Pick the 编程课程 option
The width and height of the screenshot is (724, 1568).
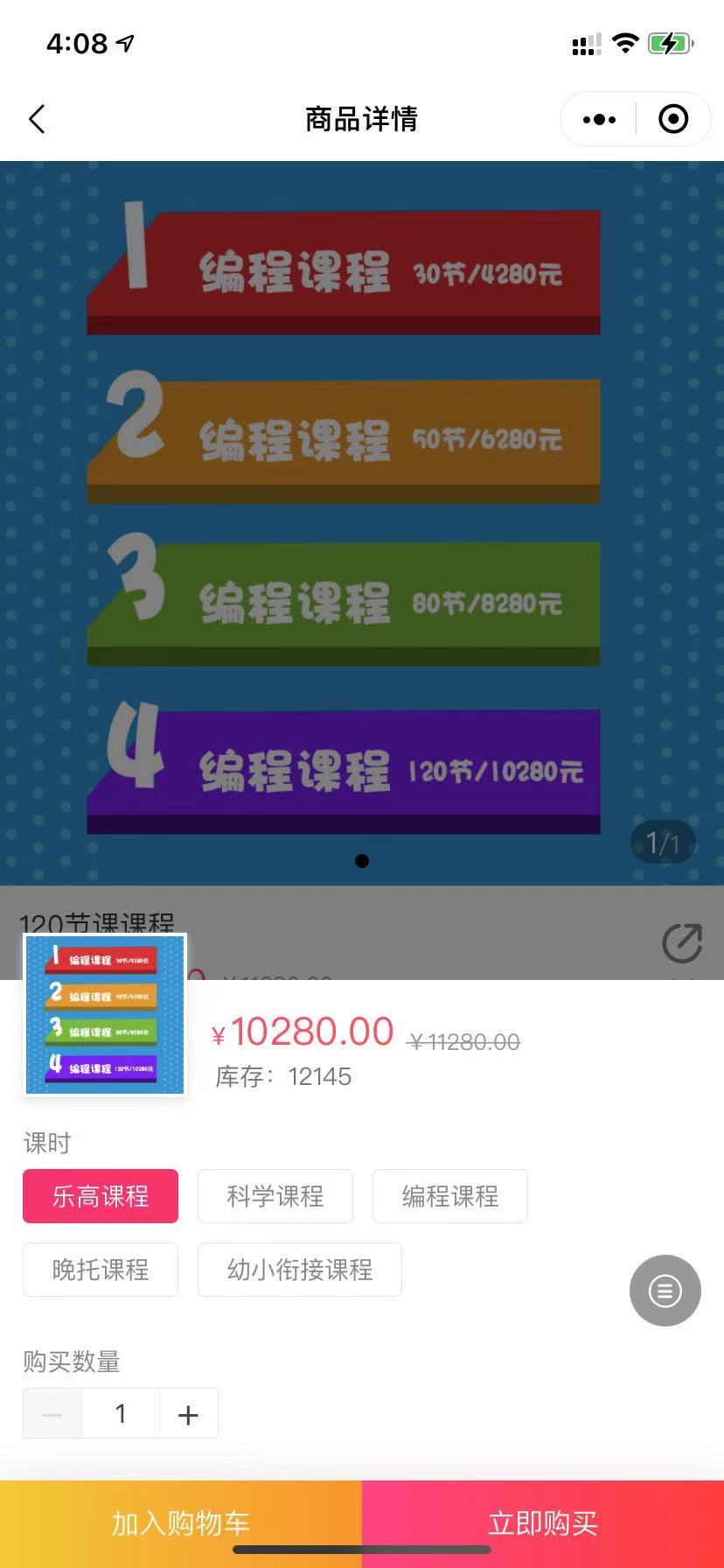(450, 1196)
